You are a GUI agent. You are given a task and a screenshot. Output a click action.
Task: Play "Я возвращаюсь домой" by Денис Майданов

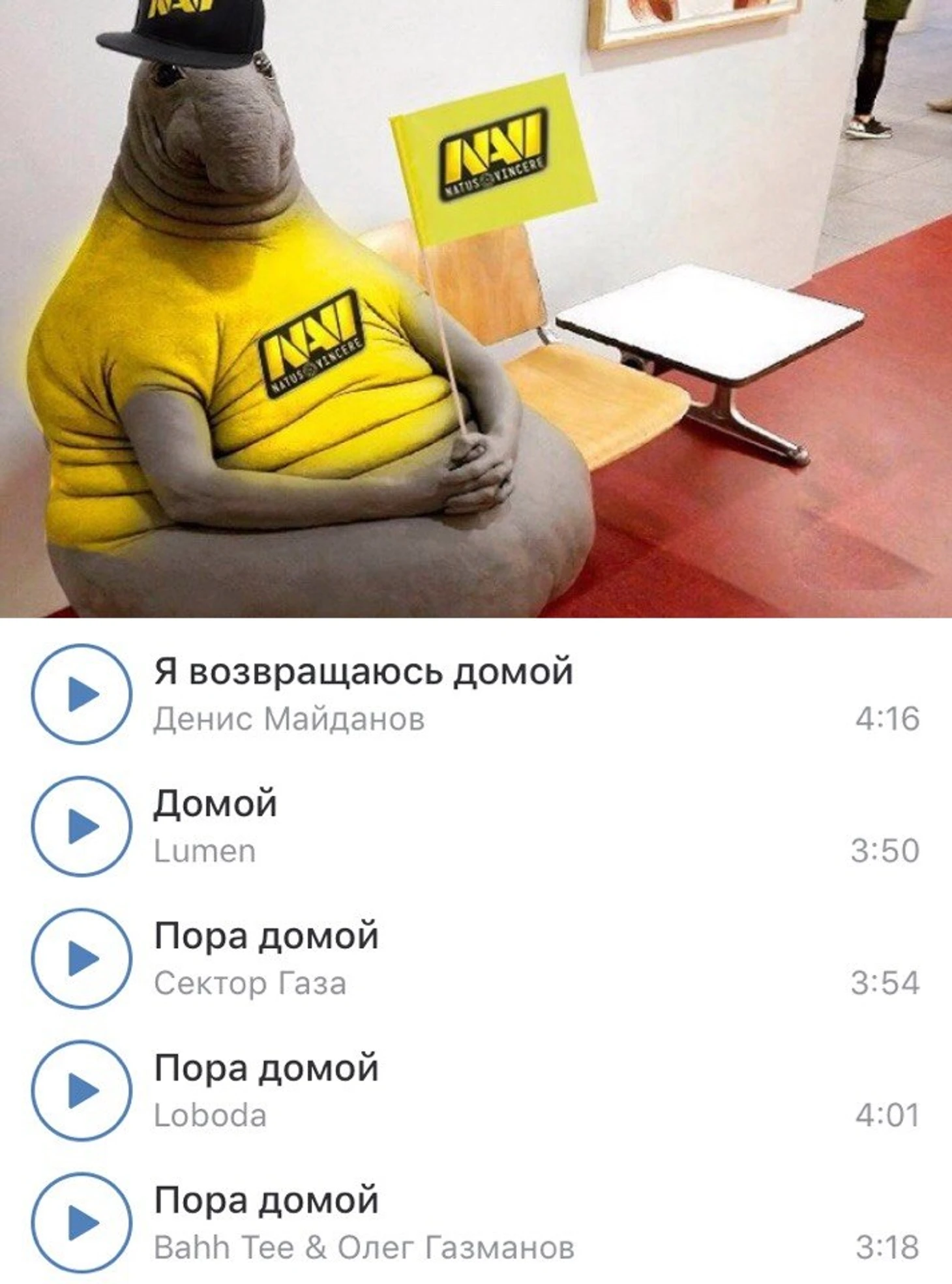[x=82, y=694]
